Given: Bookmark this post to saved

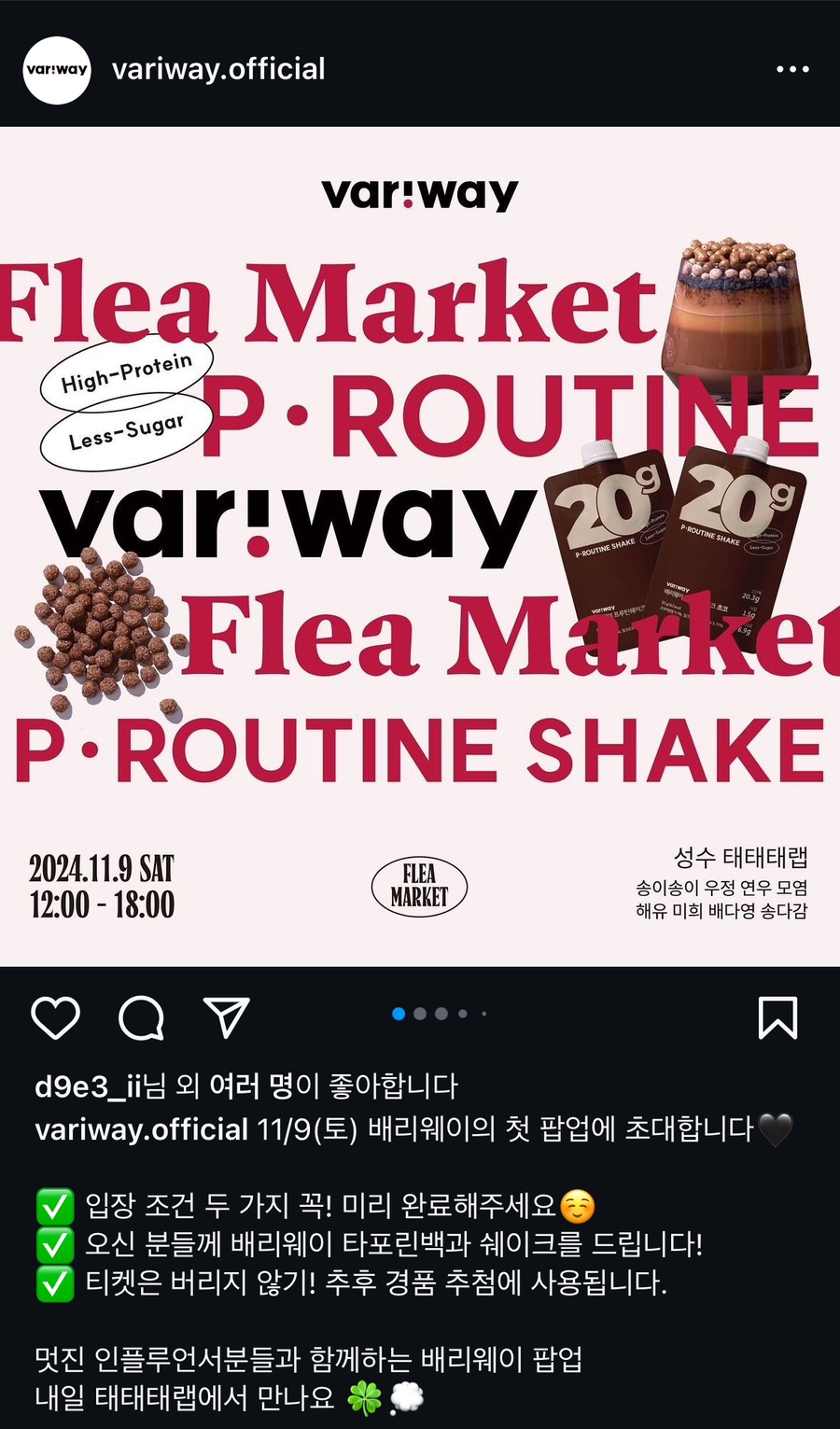Looking at the screenshot, I should (777, 1016).
